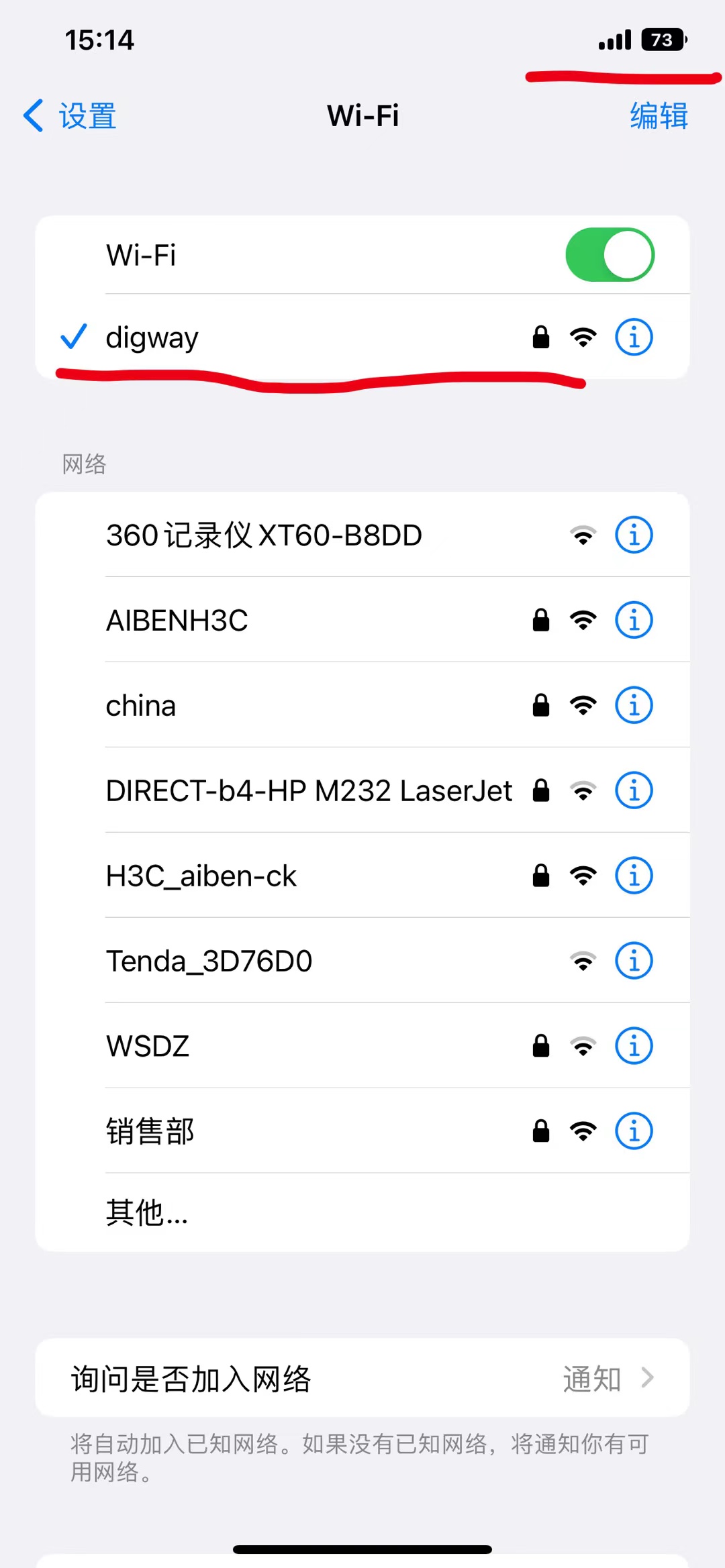Open info for connected network digway
This screenshot has height=1568, width=725.
[634, 337]
